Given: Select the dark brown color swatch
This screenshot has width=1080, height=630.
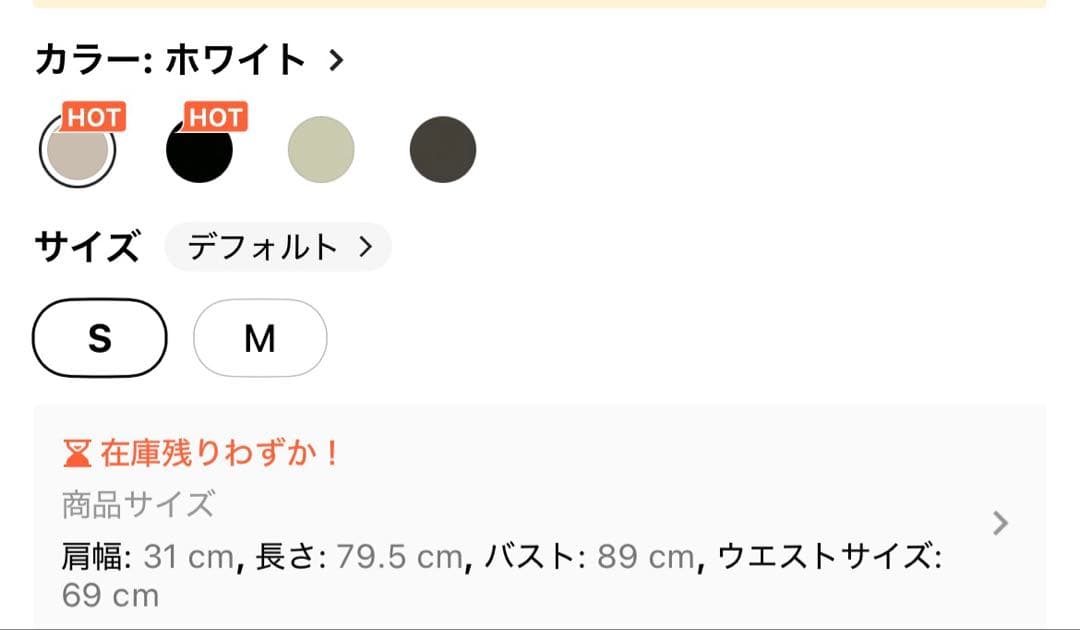Looking at the screenshot, I should (443, 150).
